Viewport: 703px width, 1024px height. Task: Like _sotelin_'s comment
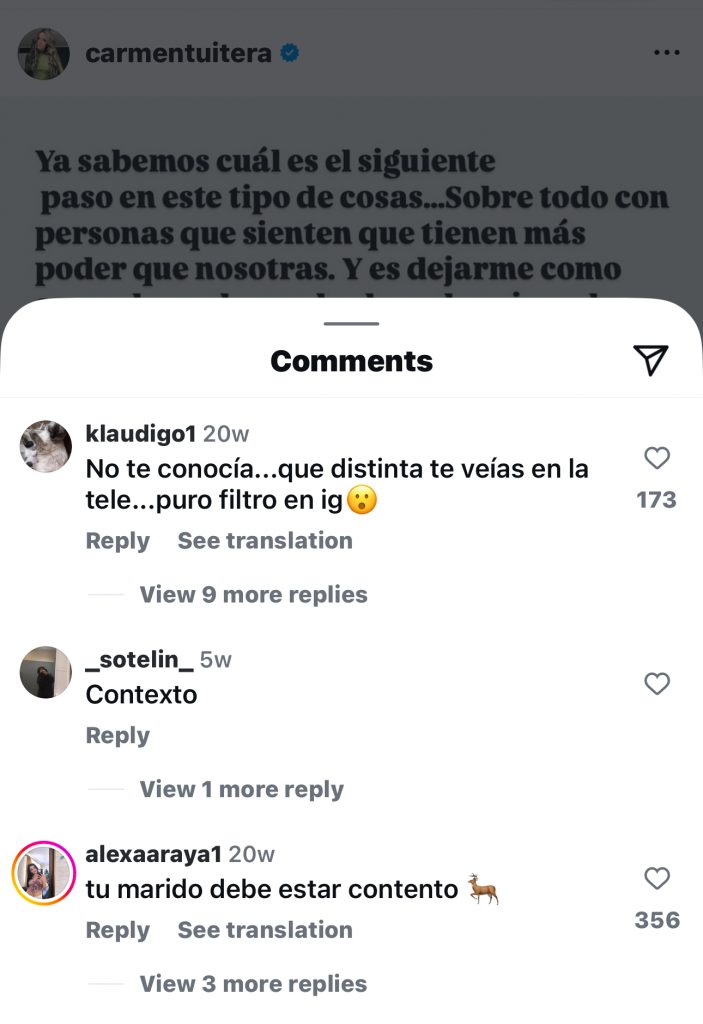tap(657, 684)
